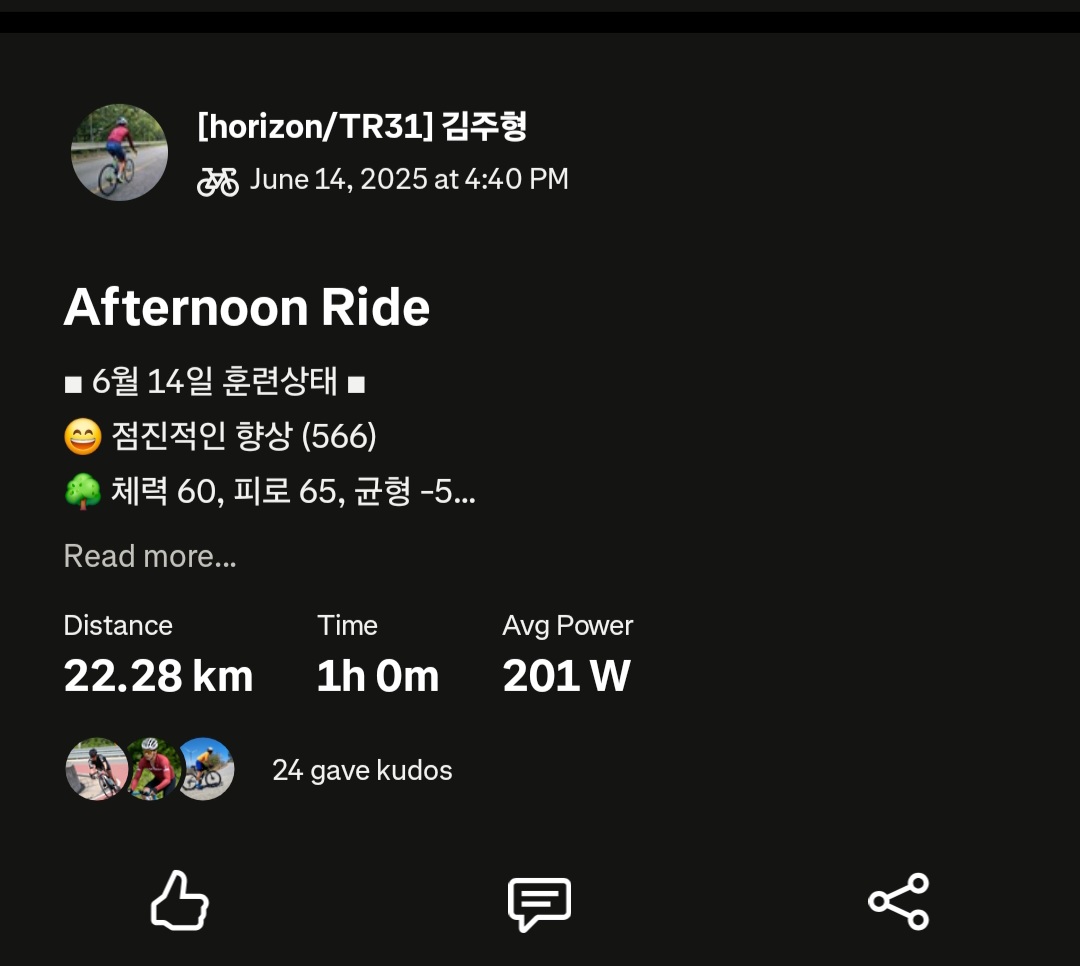Open 김주형's profile picture
1080x966 pixels.
pos(119,153)
